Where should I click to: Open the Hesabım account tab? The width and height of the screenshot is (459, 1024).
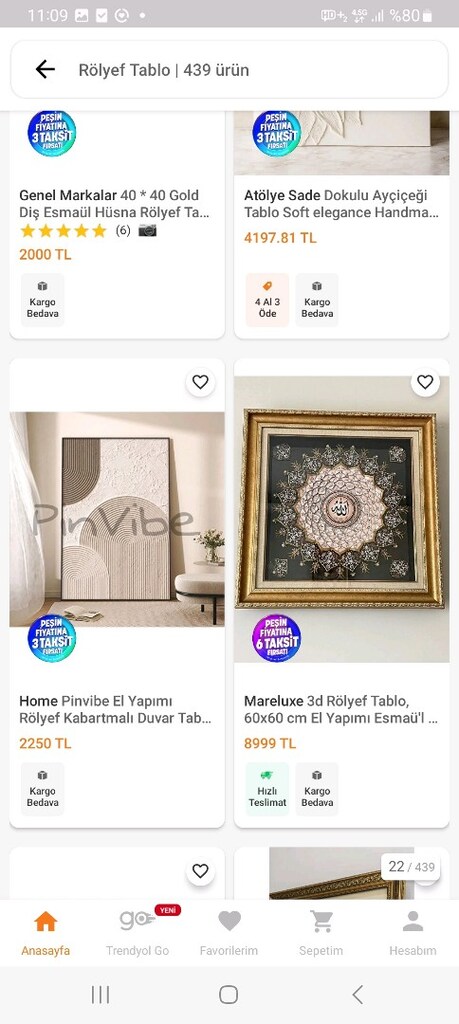(x=413, y=933)
